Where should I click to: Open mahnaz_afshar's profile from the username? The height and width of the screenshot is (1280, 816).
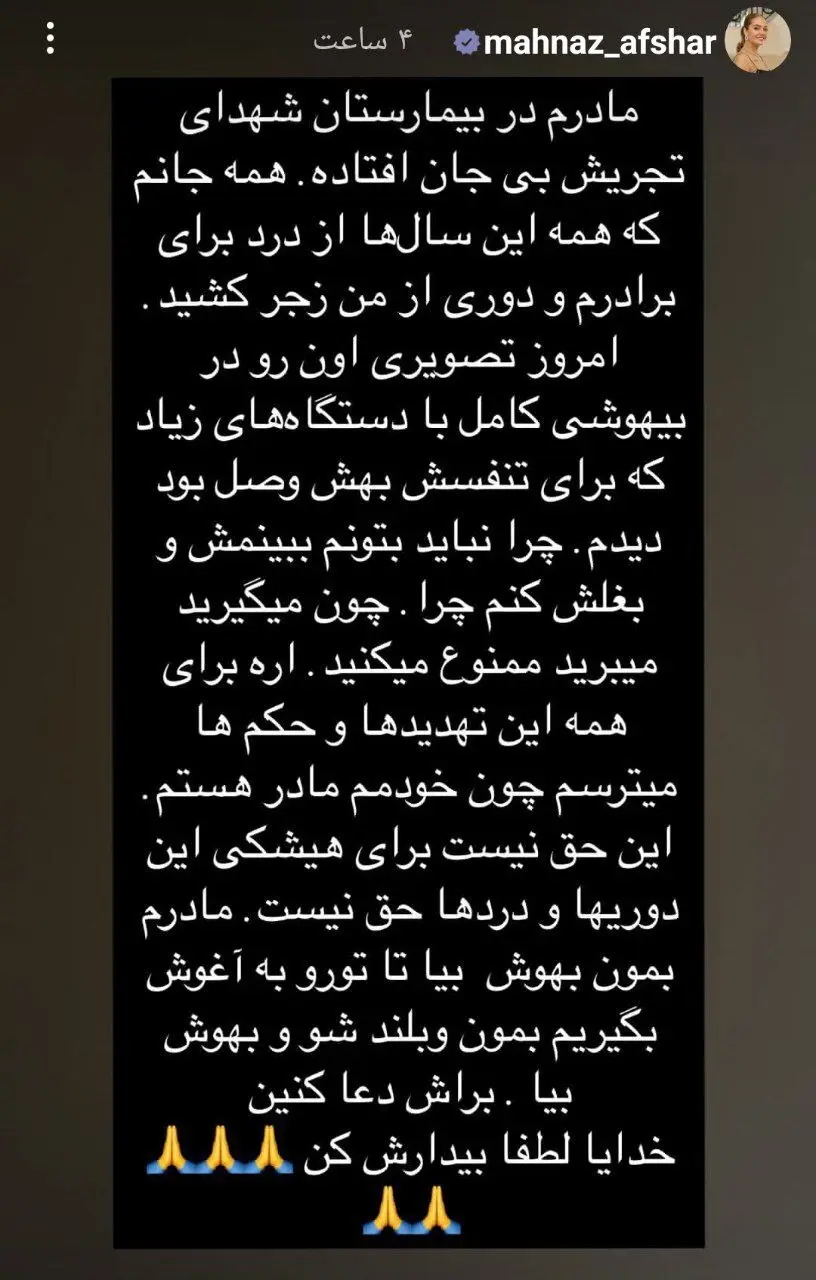pyautogui.click(x=600, y=42)
